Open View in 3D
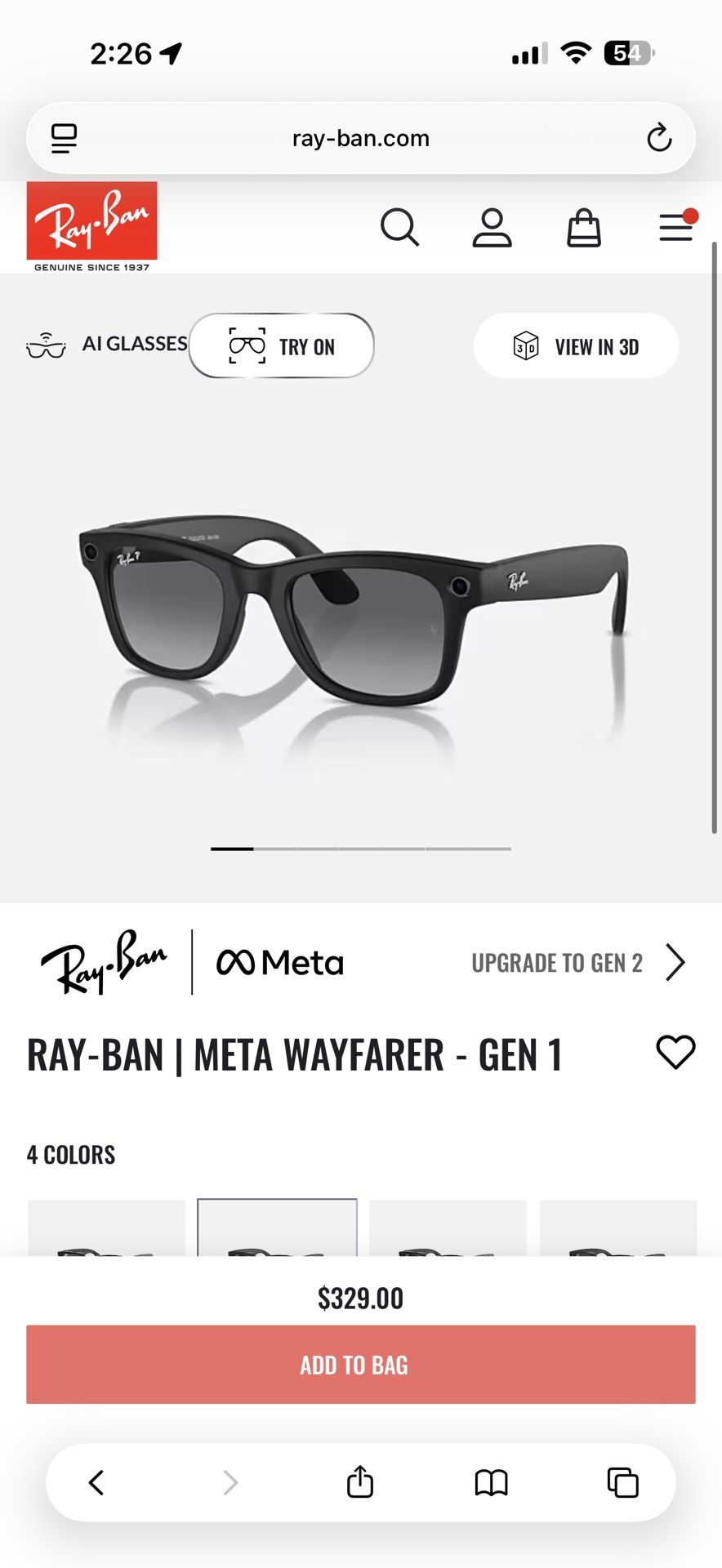Screen dimensions: 722x1568 click(576, 346)
